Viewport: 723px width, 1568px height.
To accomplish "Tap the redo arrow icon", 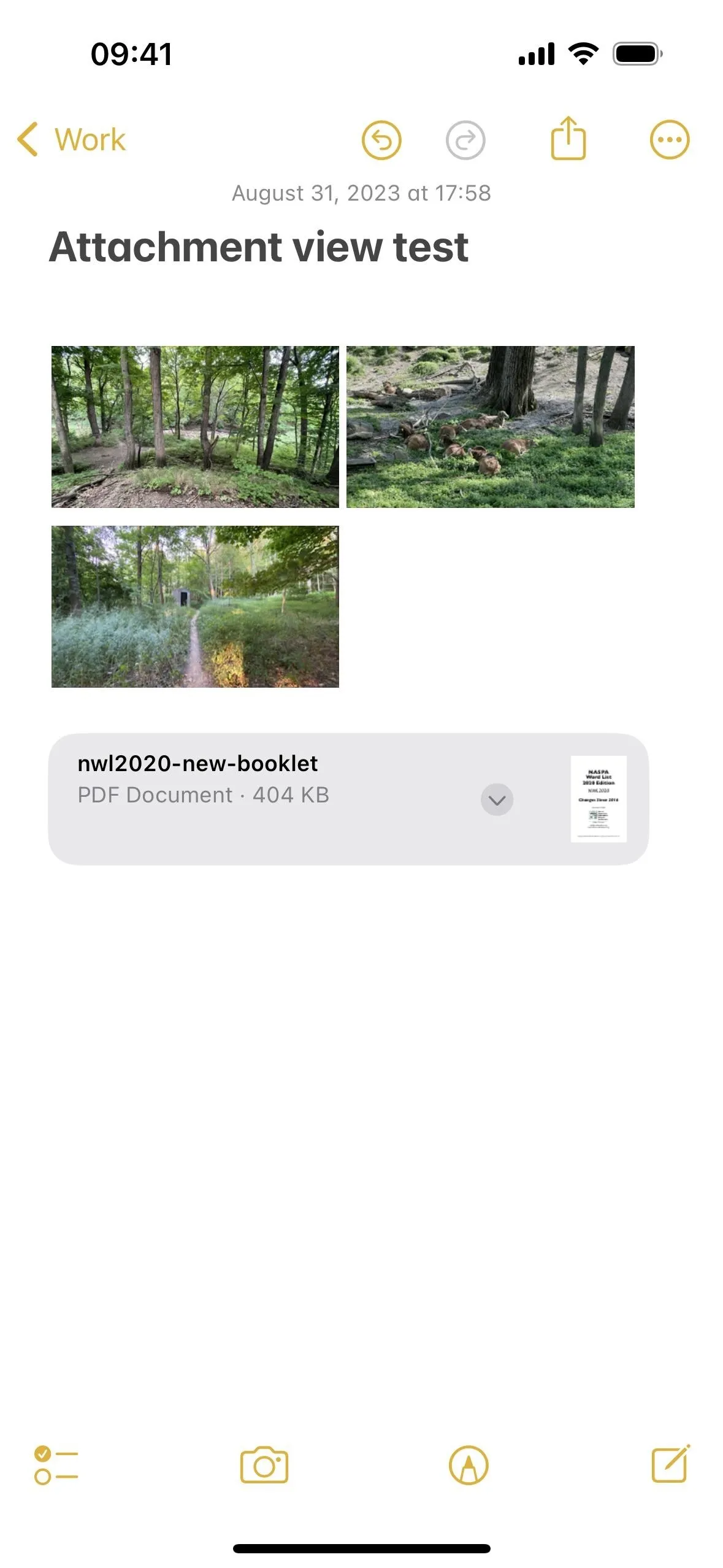I will [x=465, y=140].
